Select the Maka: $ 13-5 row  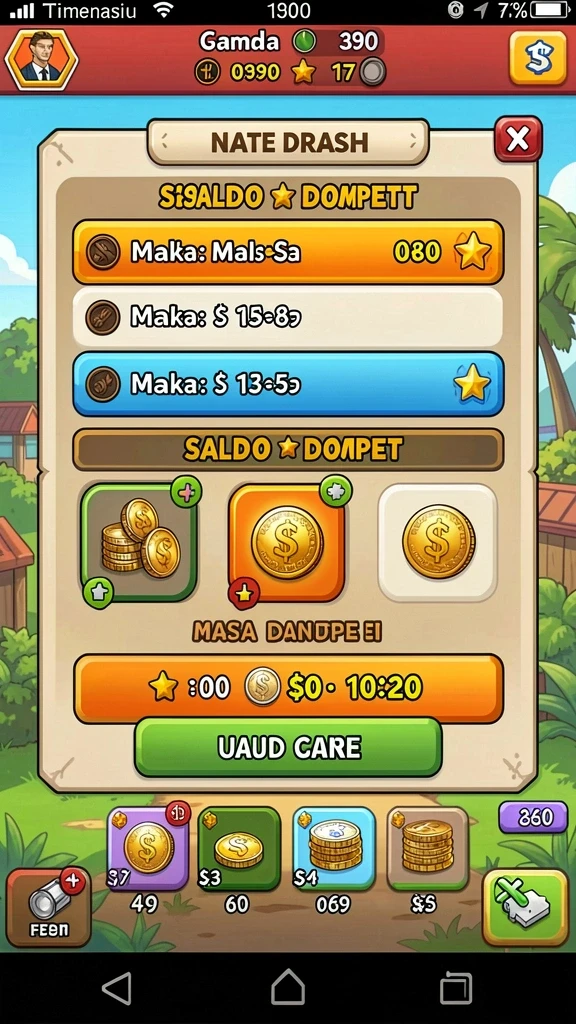coord(288,384)
